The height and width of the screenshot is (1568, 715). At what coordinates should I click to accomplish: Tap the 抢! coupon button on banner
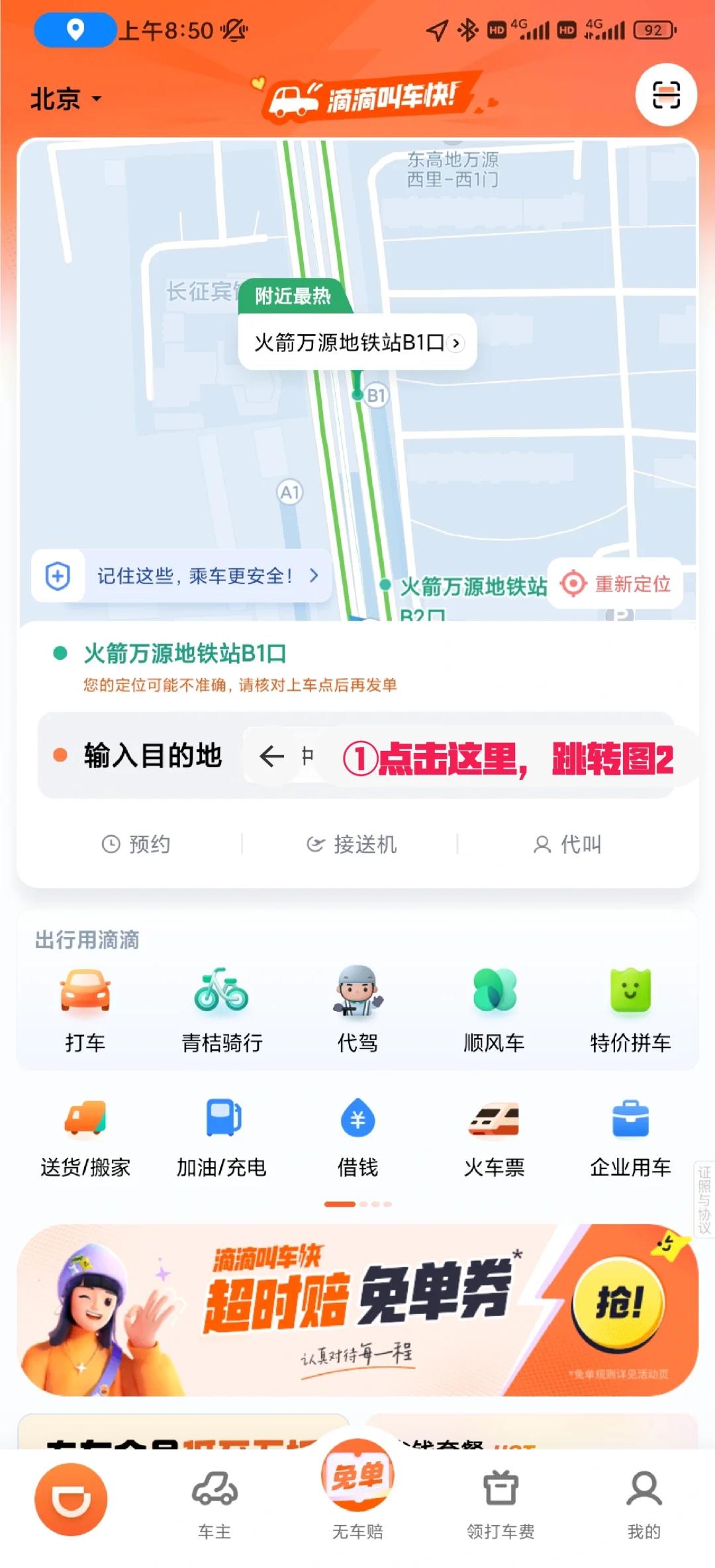[622, 1302]
